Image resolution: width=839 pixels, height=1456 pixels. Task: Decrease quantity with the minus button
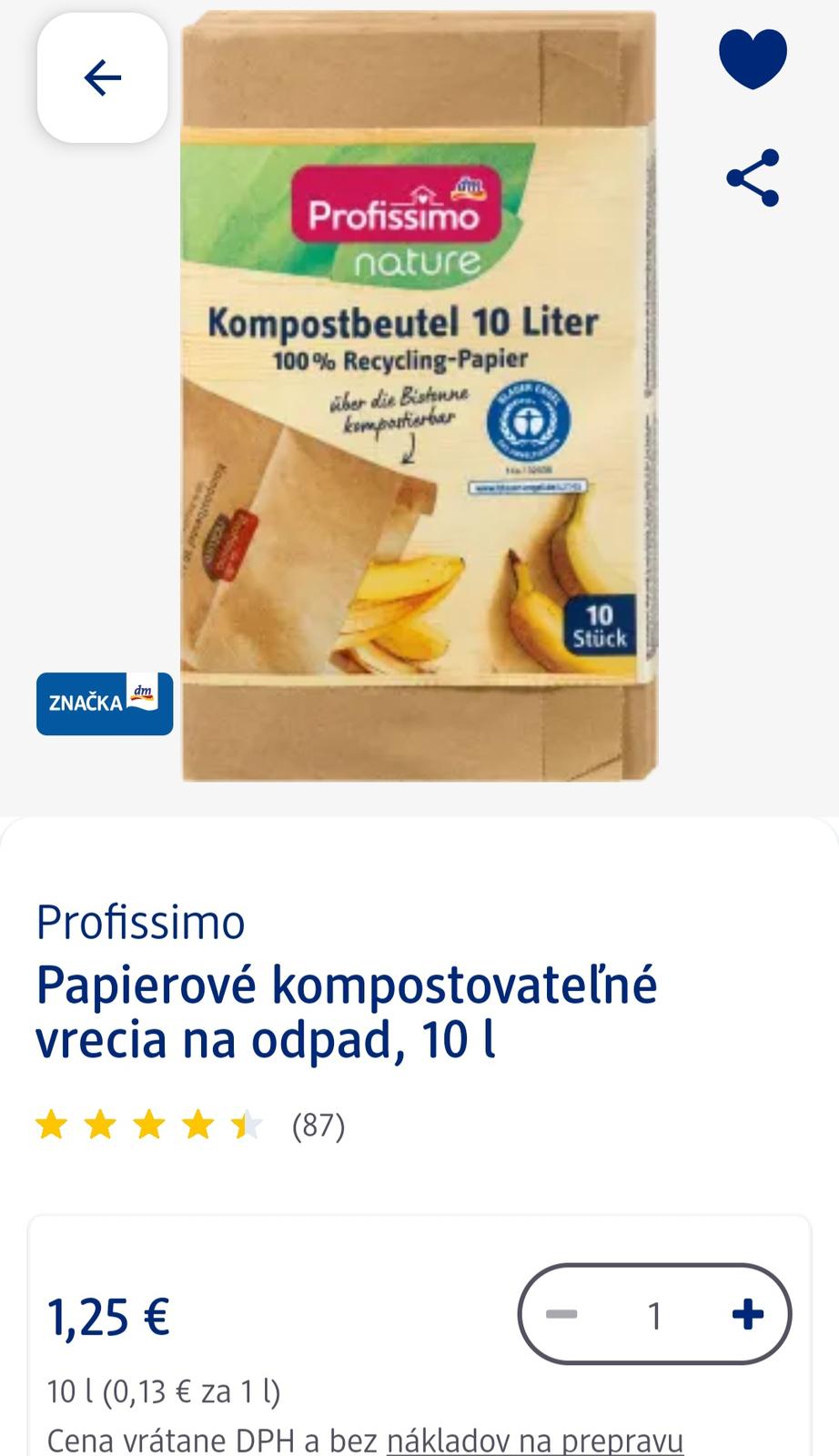561,1314
